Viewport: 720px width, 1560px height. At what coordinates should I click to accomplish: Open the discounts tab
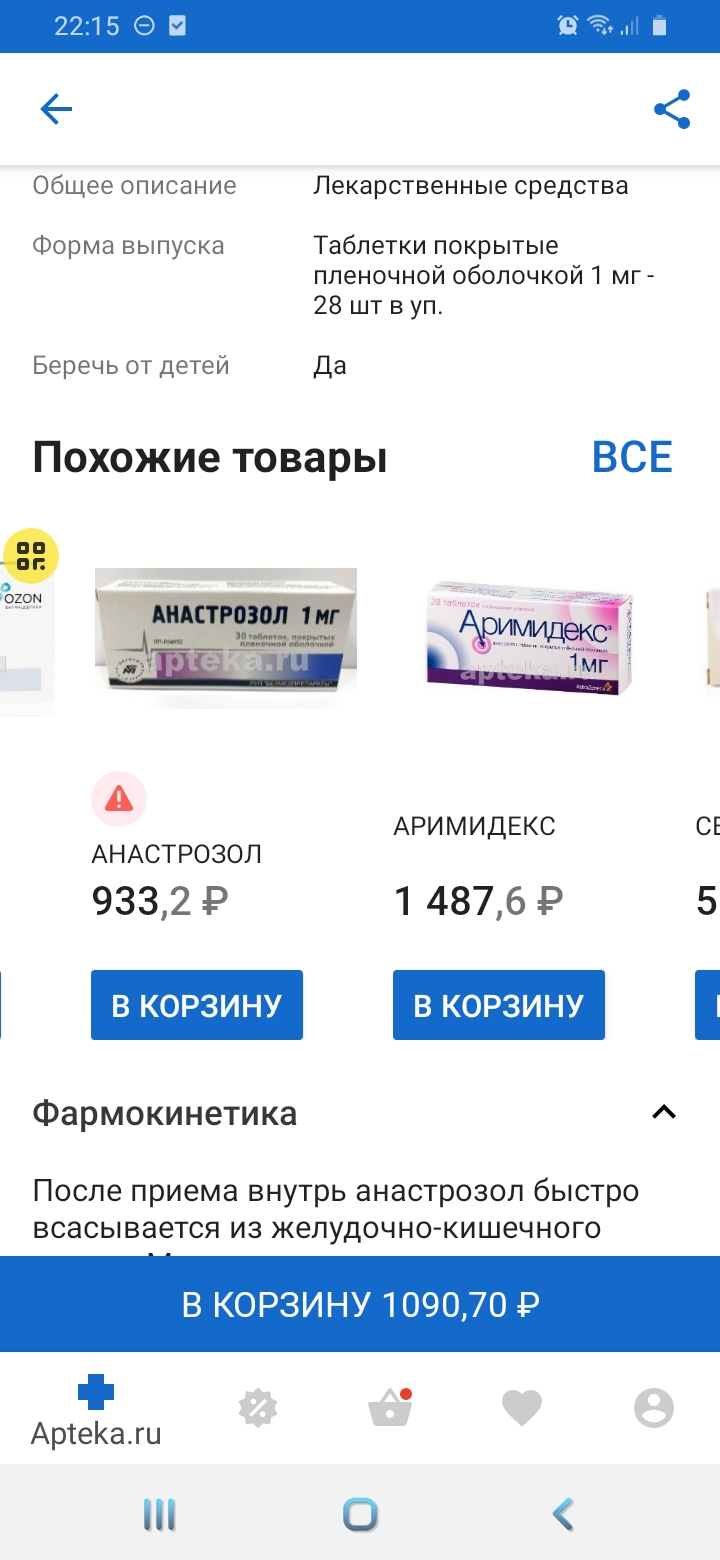pyautogui.click(x=257, y=1408)
